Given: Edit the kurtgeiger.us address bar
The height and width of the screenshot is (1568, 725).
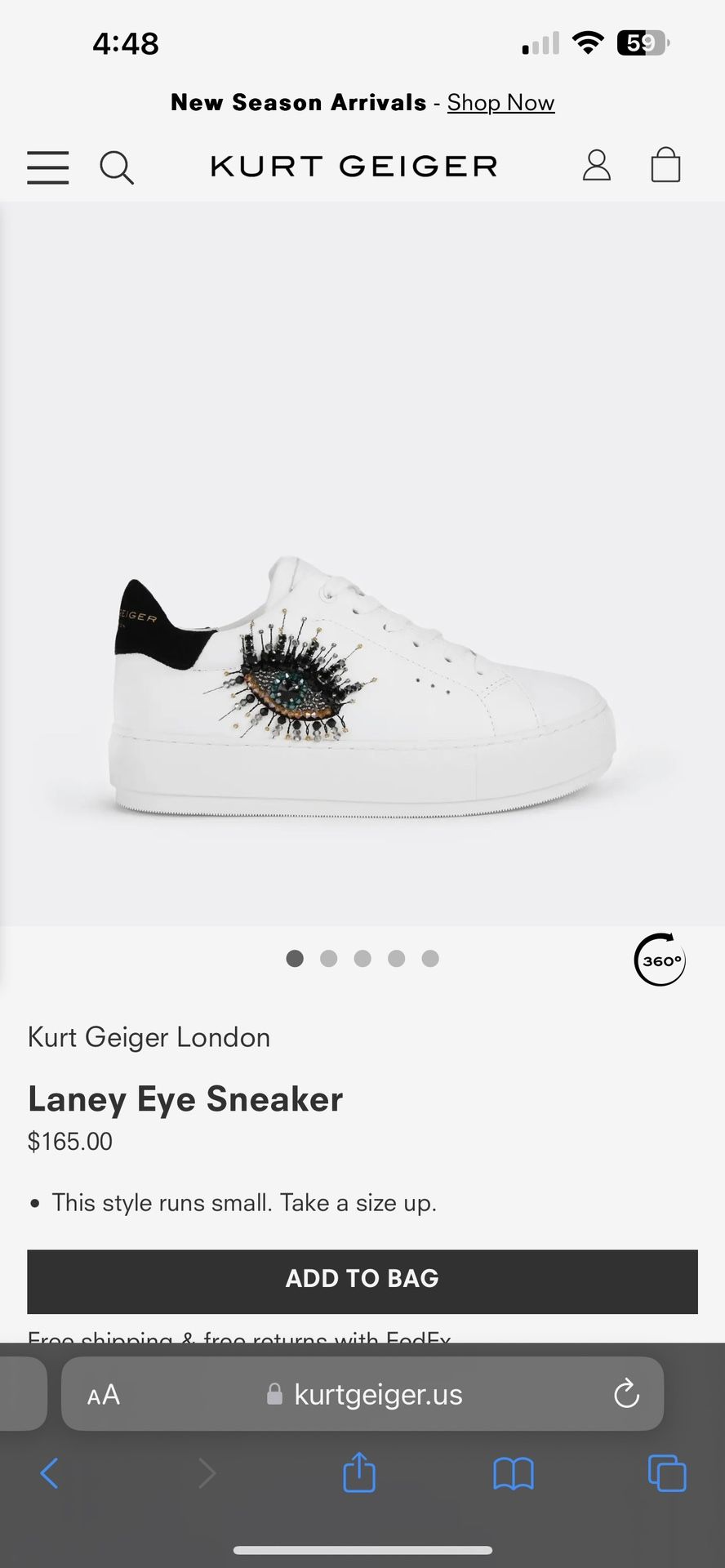Looking at the screenshot, I should tap(377, 1394).
